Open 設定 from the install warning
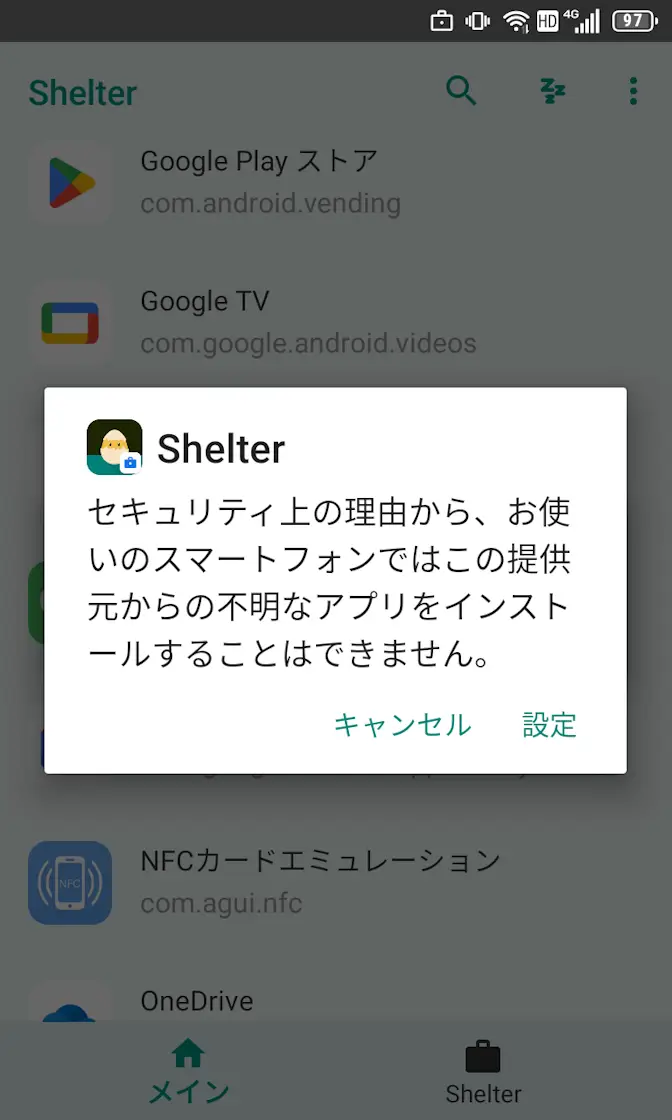The width and height of the screenshot is (672, 1120). click(x=549, y=725)
